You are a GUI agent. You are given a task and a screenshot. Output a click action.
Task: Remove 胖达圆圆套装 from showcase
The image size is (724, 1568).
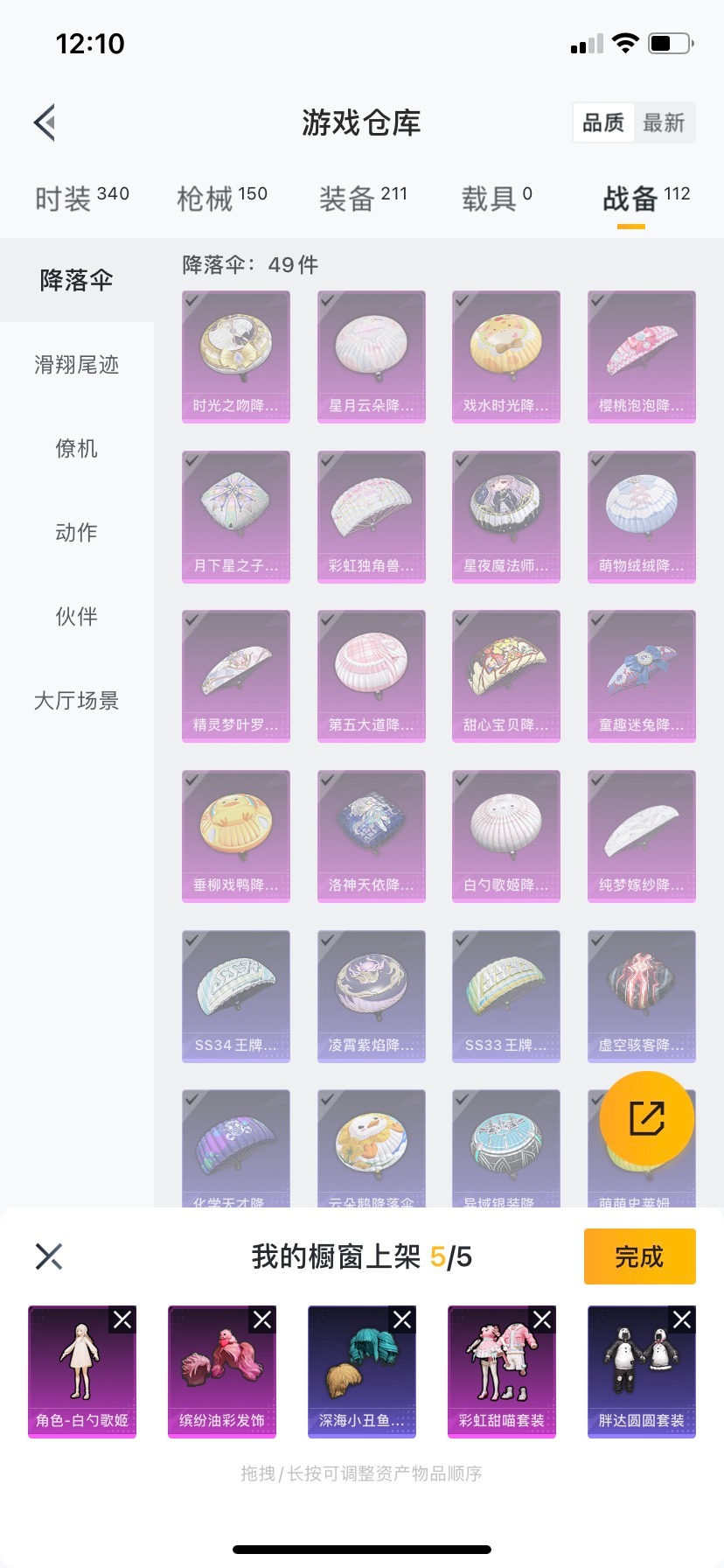pyautogui.click(x=682, y=1319)
